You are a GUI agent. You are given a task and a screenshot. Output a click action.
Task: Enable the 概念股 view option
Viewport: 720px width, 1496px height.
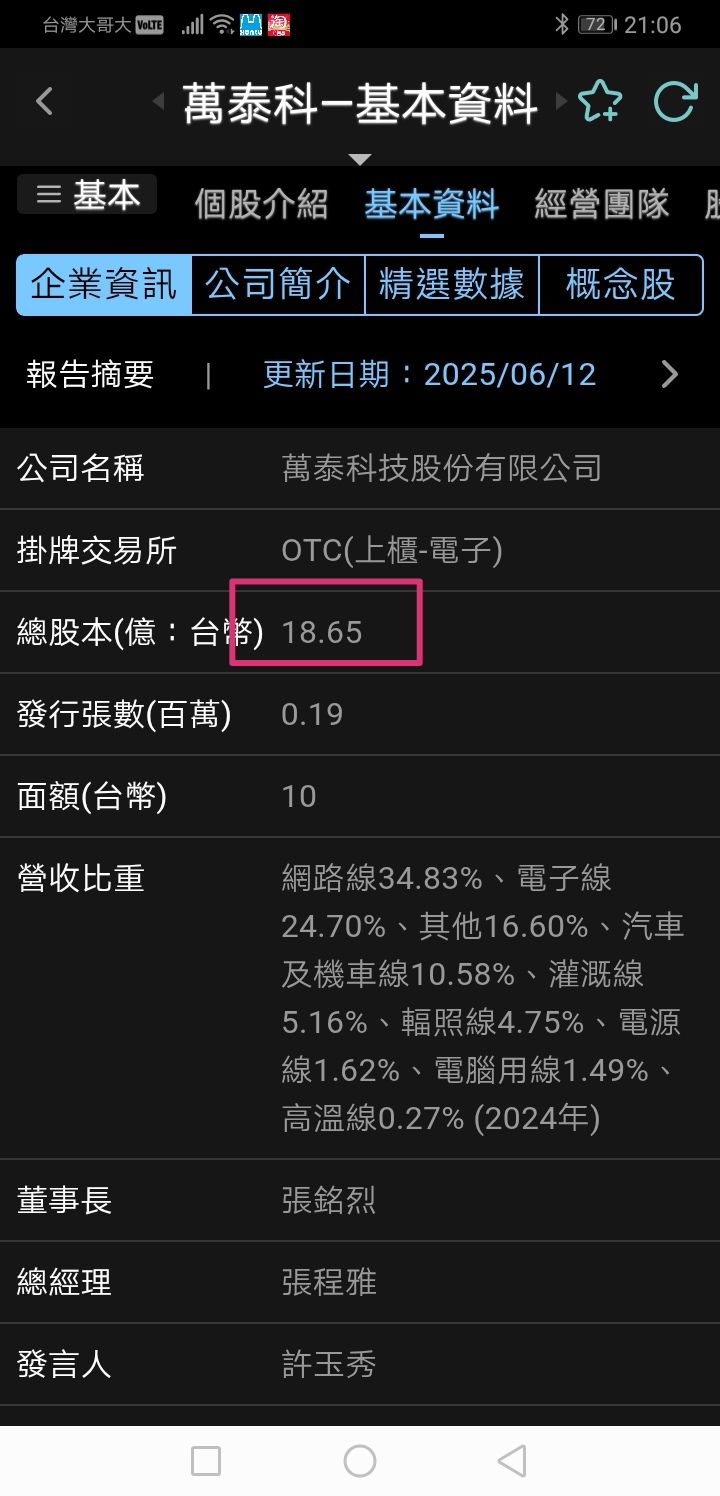622,284
